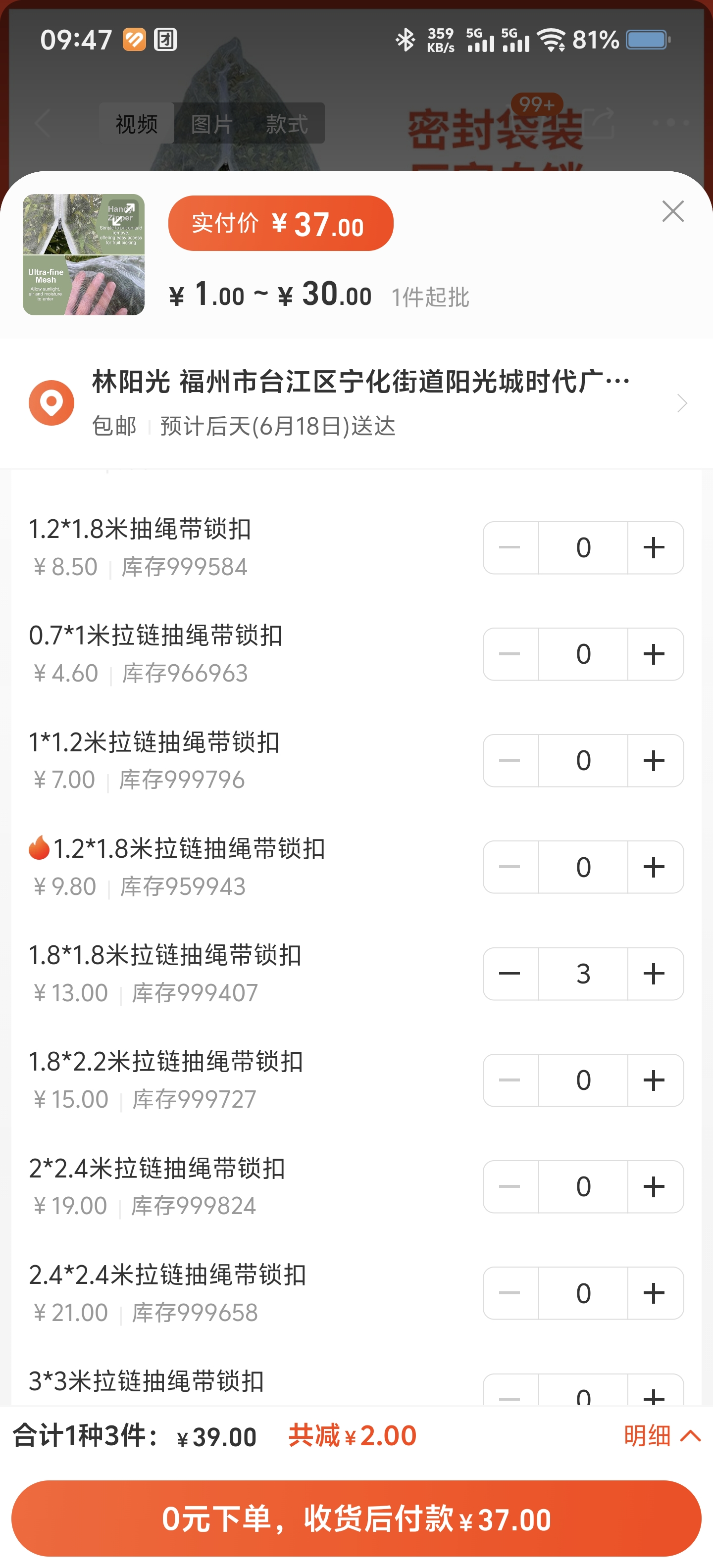
Task: Expand the 明细 price breakdown
Action: point(662,1436)
